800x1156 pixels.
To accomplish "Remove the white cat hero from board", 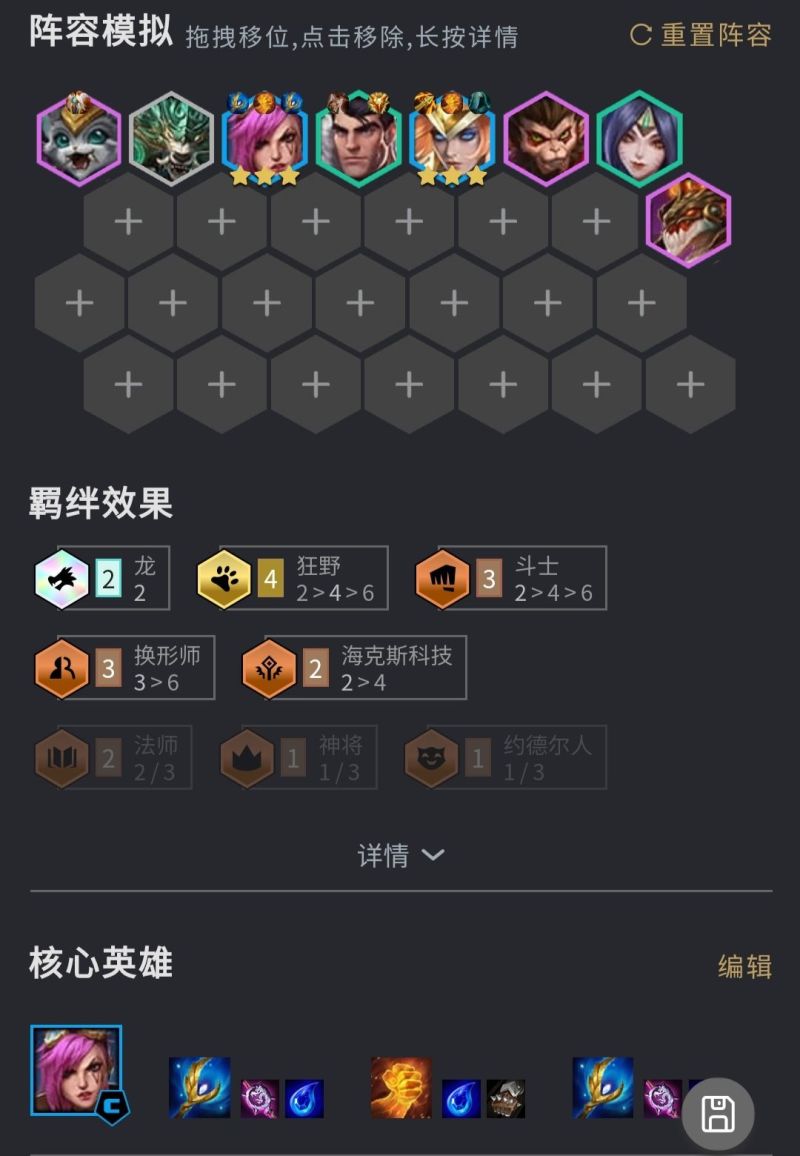I will 79,139.
